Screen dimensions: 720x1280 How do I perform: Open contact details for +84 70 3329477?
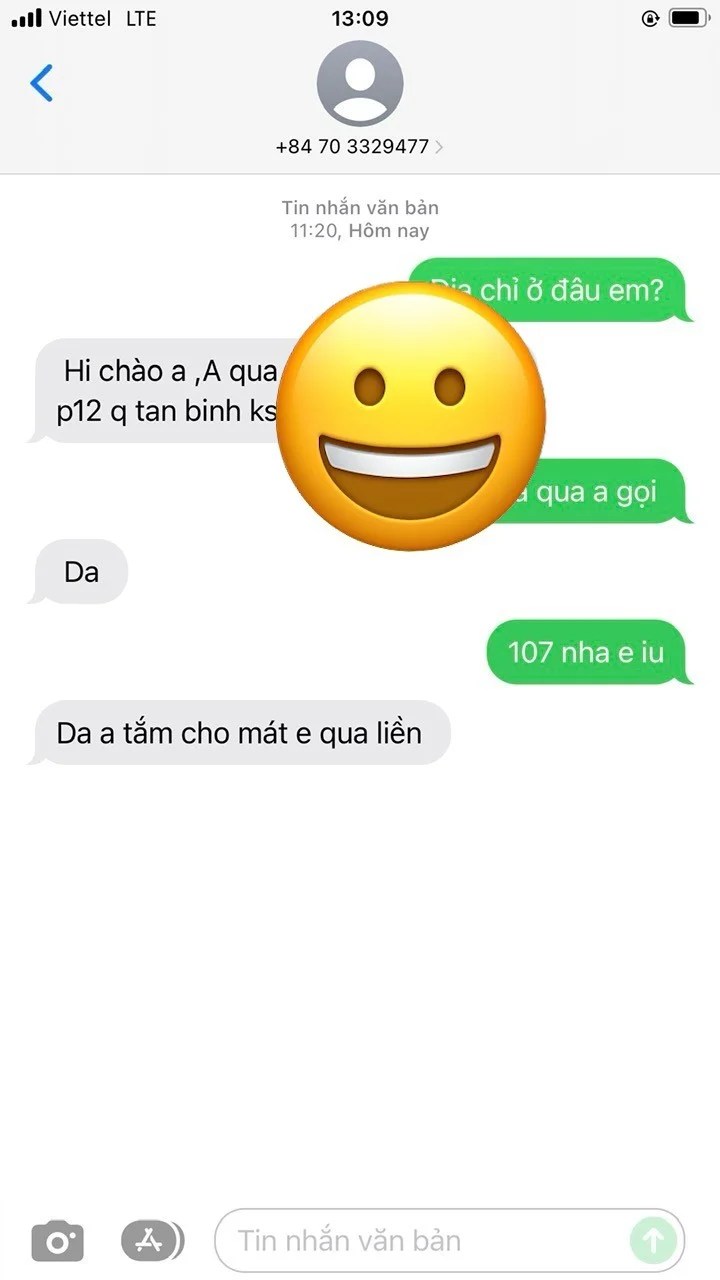click(x=359, y=146)
